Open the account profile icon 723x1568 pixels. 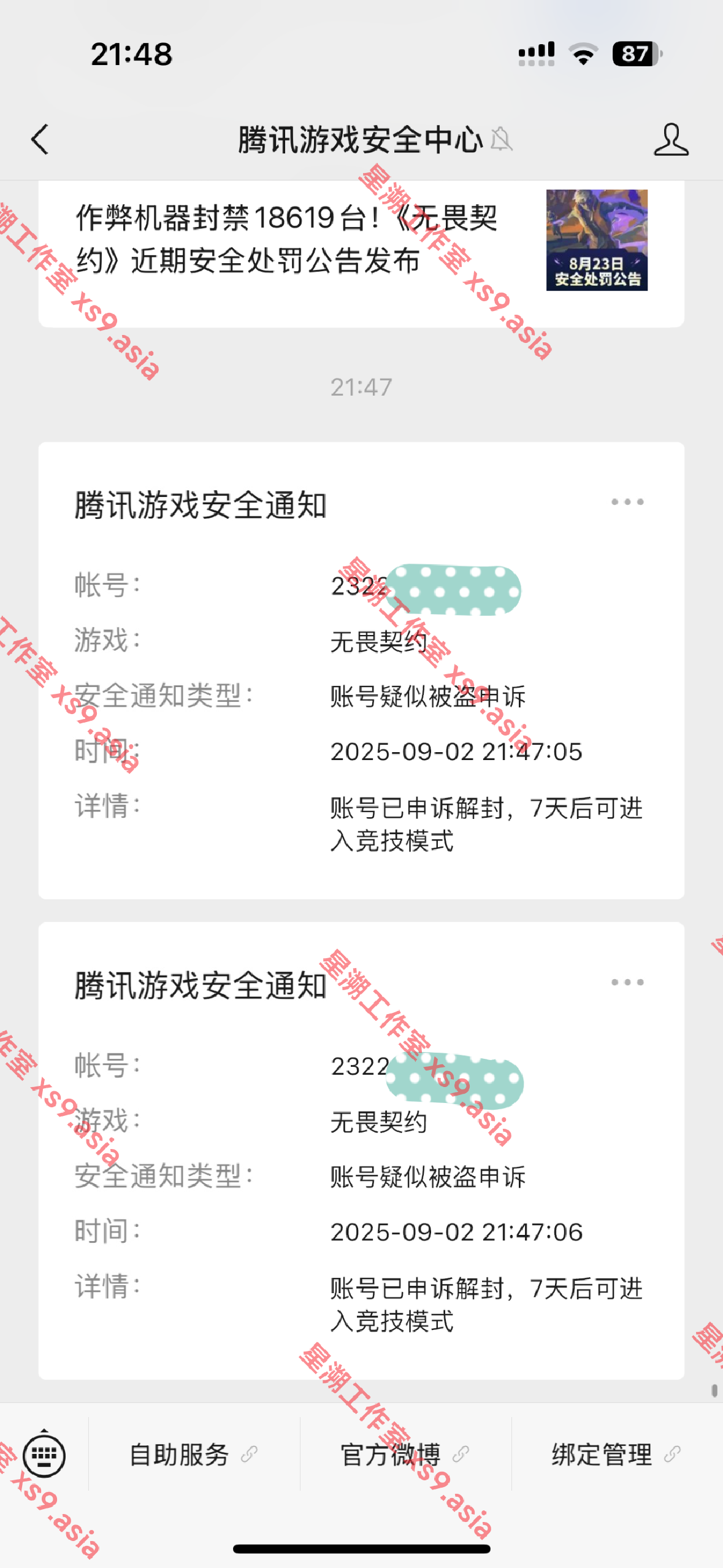(671, 139)
